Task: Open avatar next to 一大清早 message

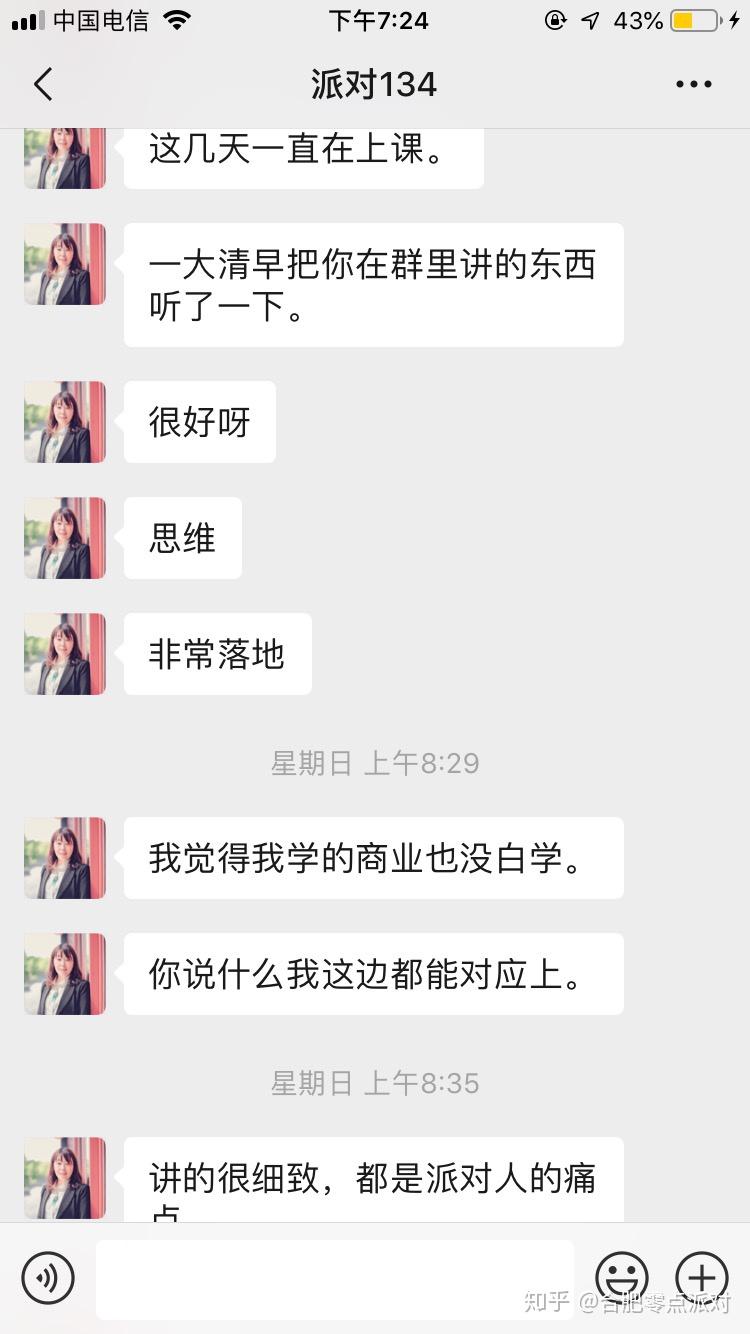Action: pyautogui.click(x=65, y=264)
